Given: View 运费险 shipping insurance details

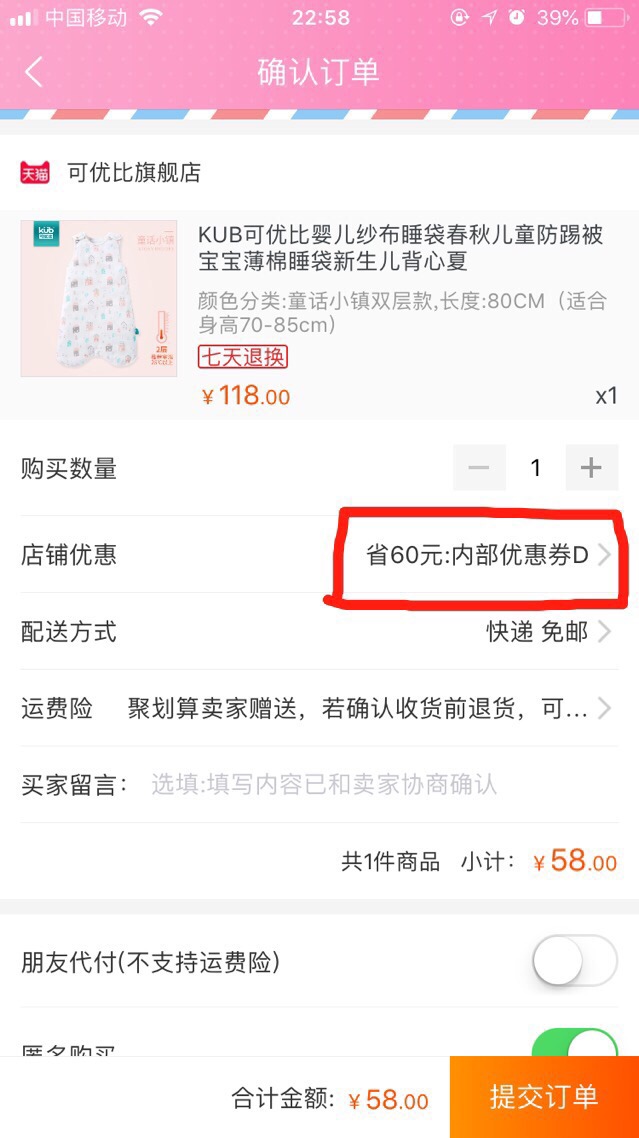Looking at the screenshot, I should 360,709.
